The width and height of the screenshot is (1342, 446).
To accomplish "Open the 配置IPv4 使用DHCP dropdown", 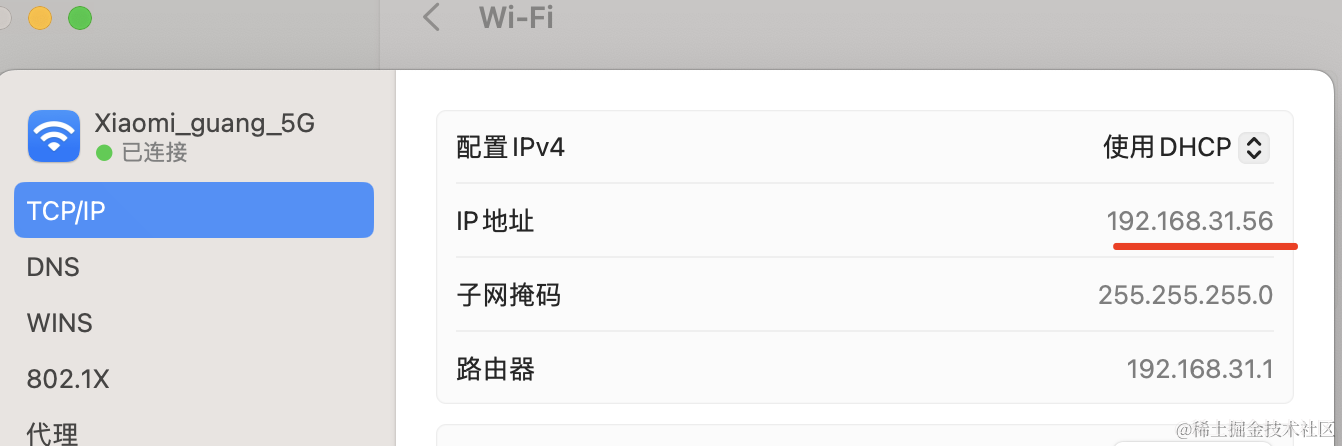I will point(1253,148).
